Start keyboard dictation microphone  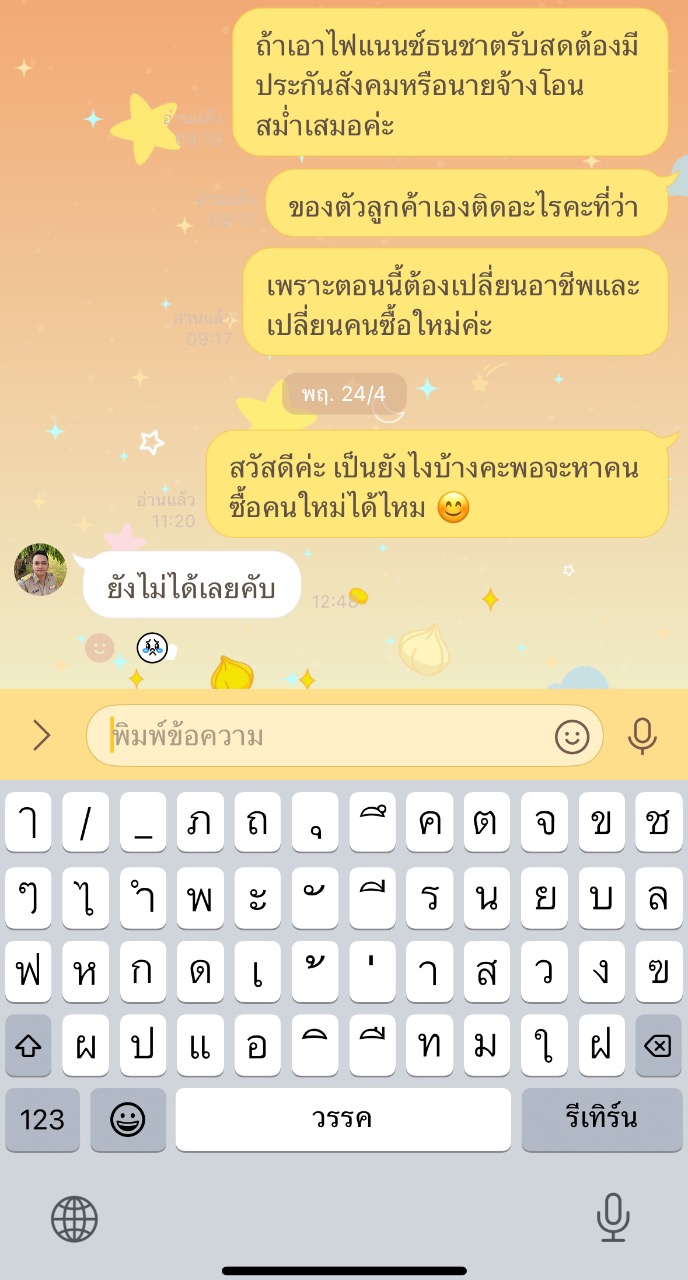[x=612, y=1219]
